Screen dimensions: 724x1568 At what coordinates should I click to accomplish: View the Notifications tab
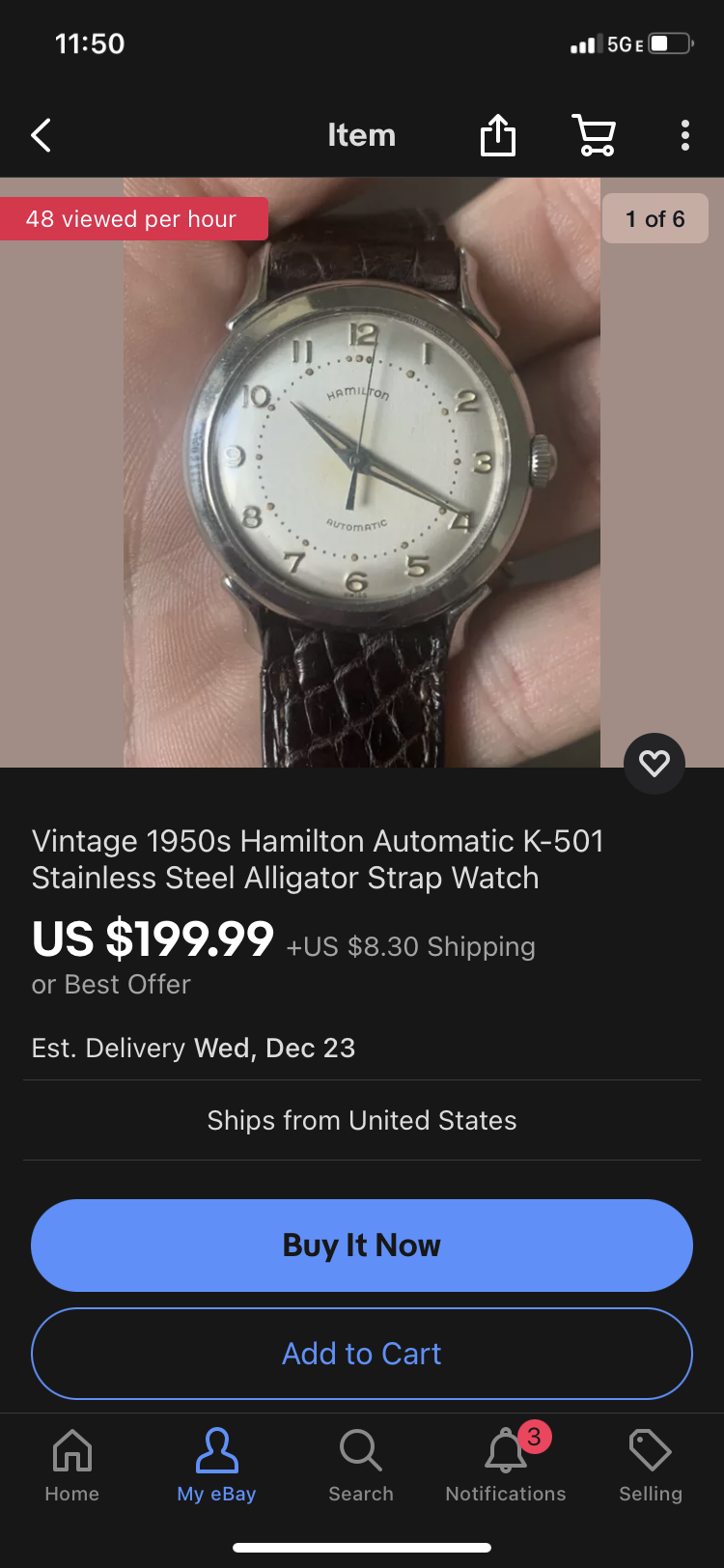tap(506, 1466)
